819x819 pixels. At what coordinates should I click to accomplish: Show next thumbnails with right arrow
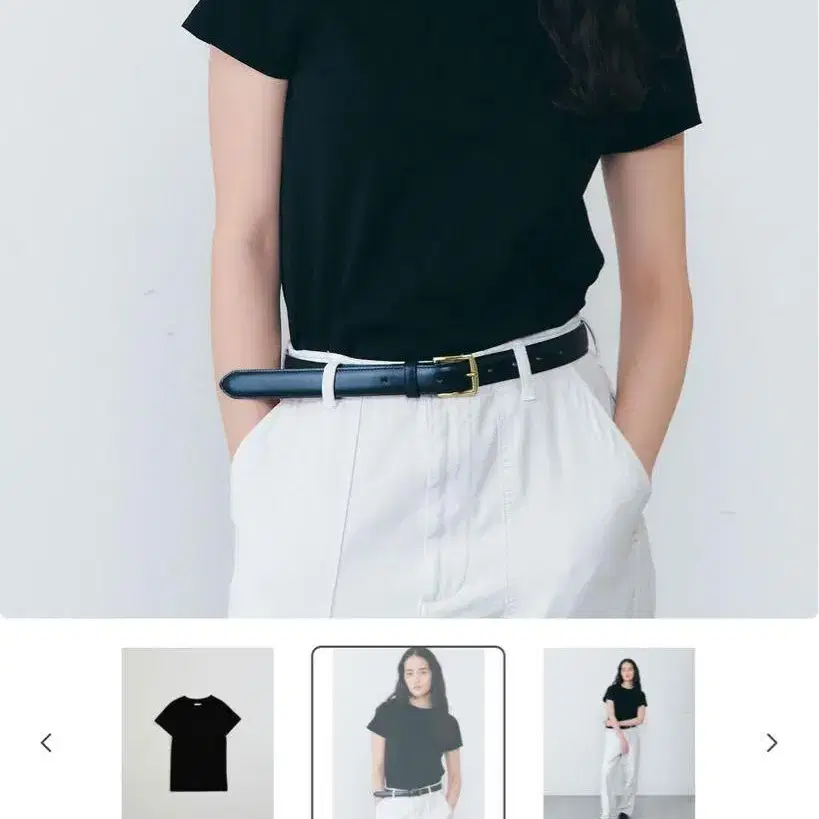coord(771,742)
